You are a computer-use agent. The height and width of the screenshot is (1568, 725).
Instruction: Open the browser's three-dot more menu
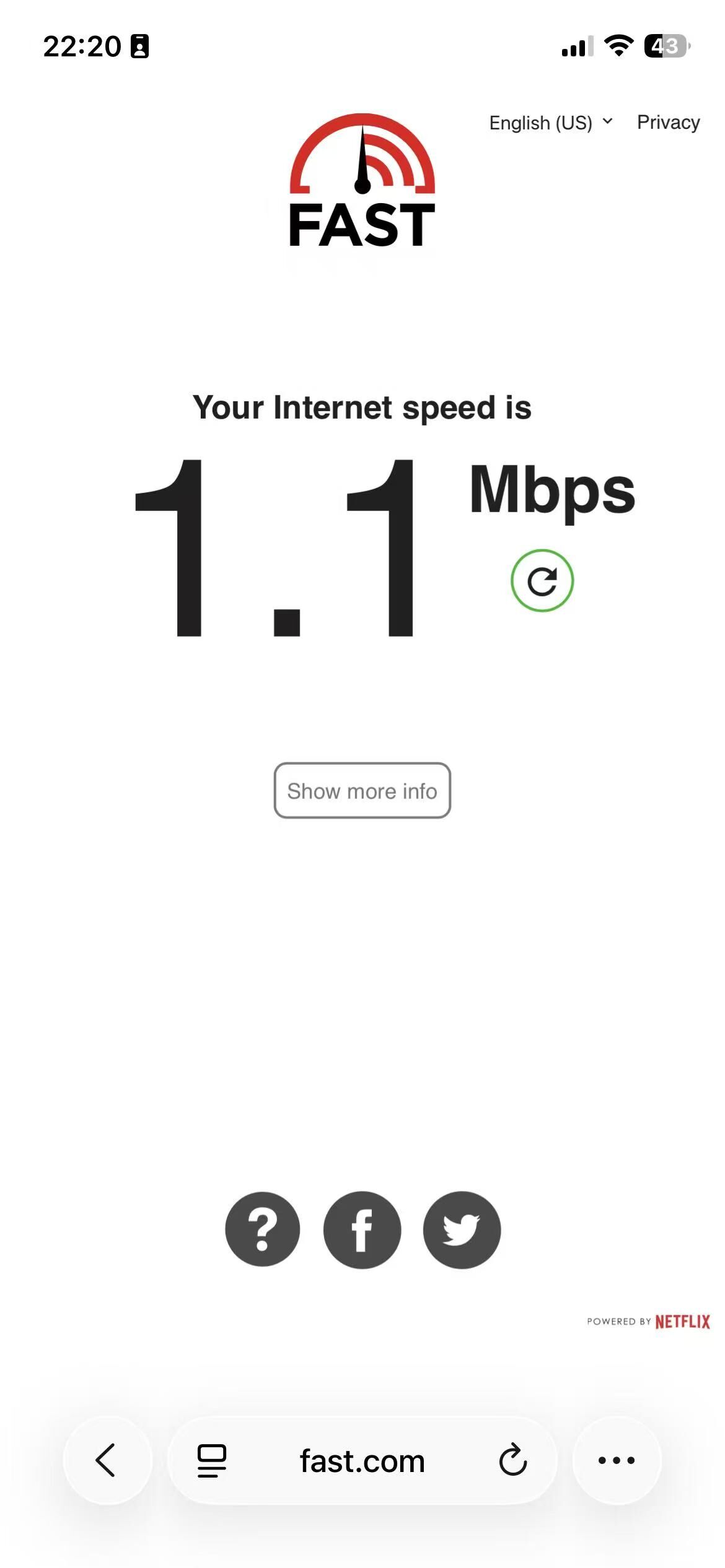(x=617, y=1460)
